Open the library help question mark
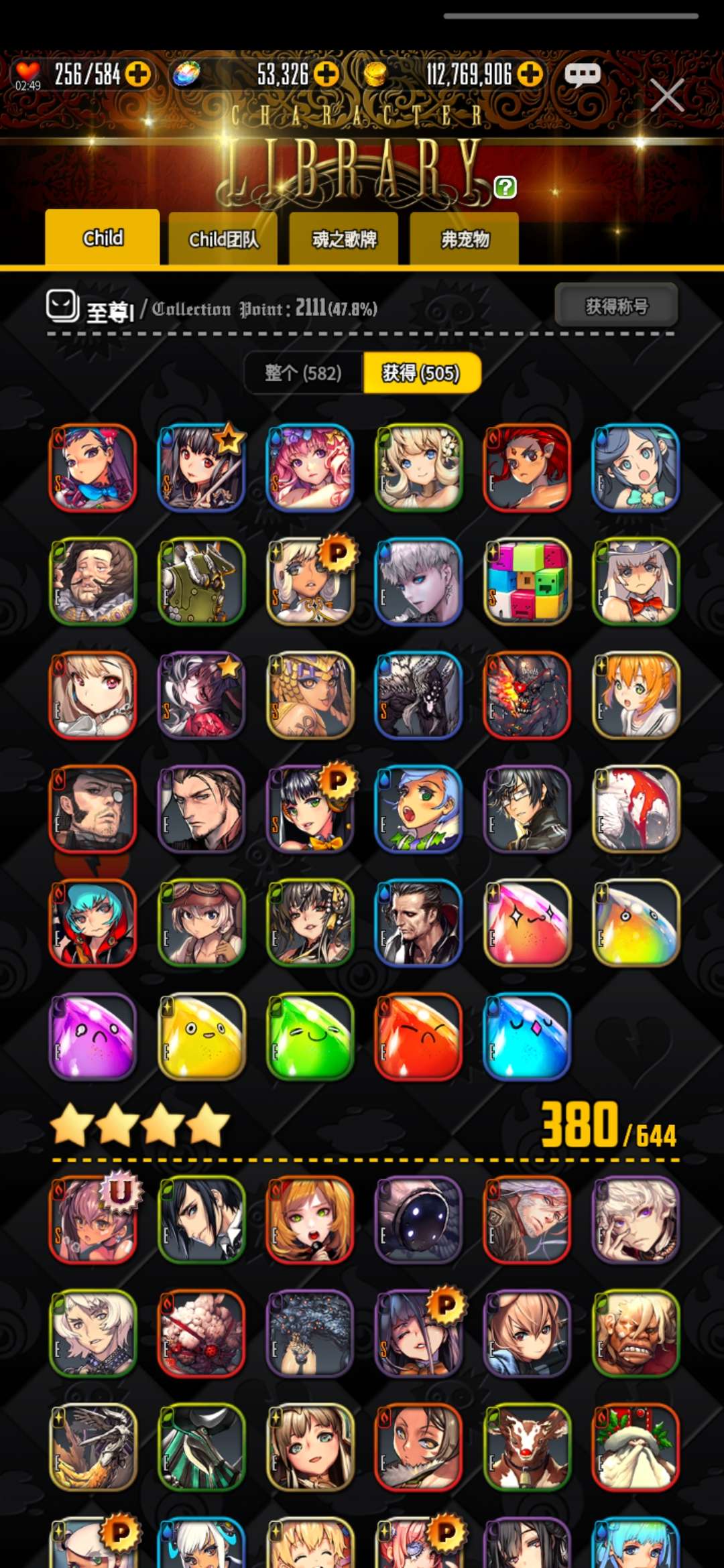 pos(505,187)
